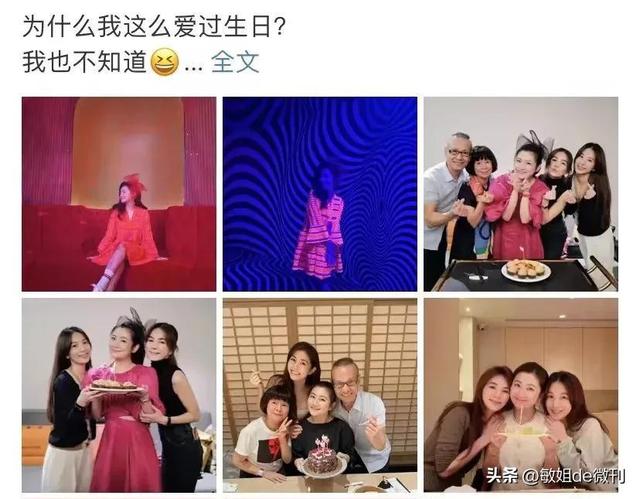Open the photo of three women with a yellow cake
This screenshot has height=499, width=640.
[x=520, y=394]
